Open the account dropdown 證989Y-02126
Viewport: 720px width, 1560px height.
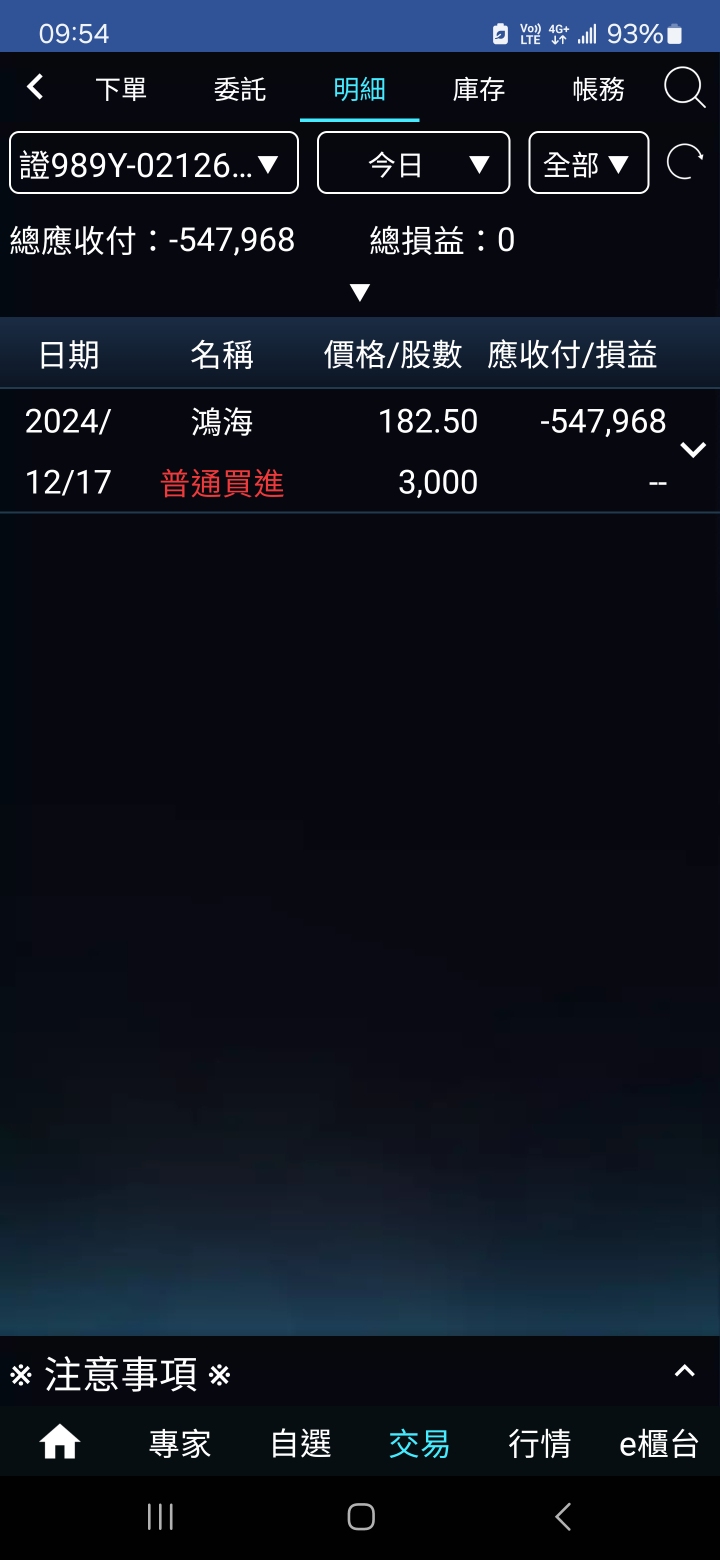[154, 163]
